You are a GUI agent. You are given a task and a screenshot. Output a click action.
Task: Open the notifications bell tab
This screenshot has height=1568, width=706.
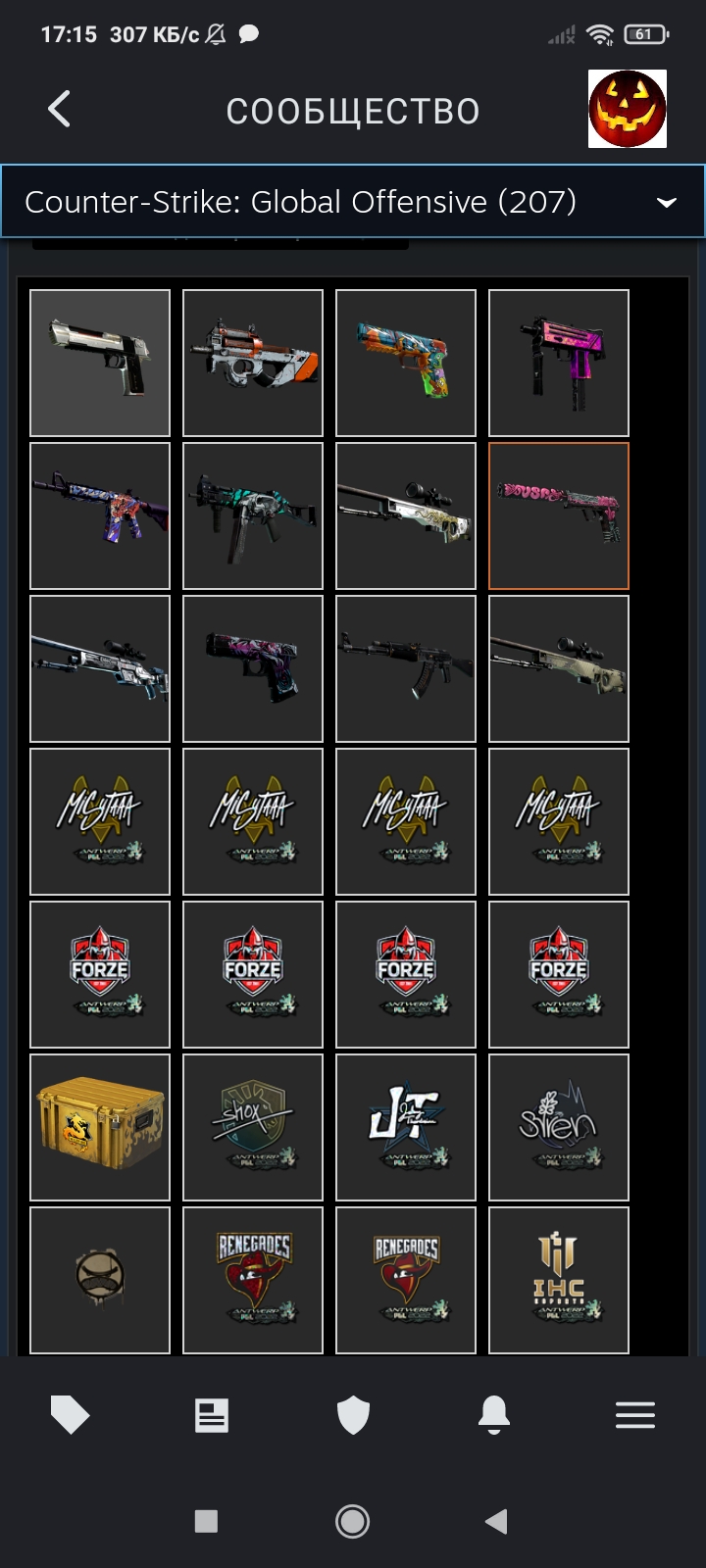[494, 1415]
